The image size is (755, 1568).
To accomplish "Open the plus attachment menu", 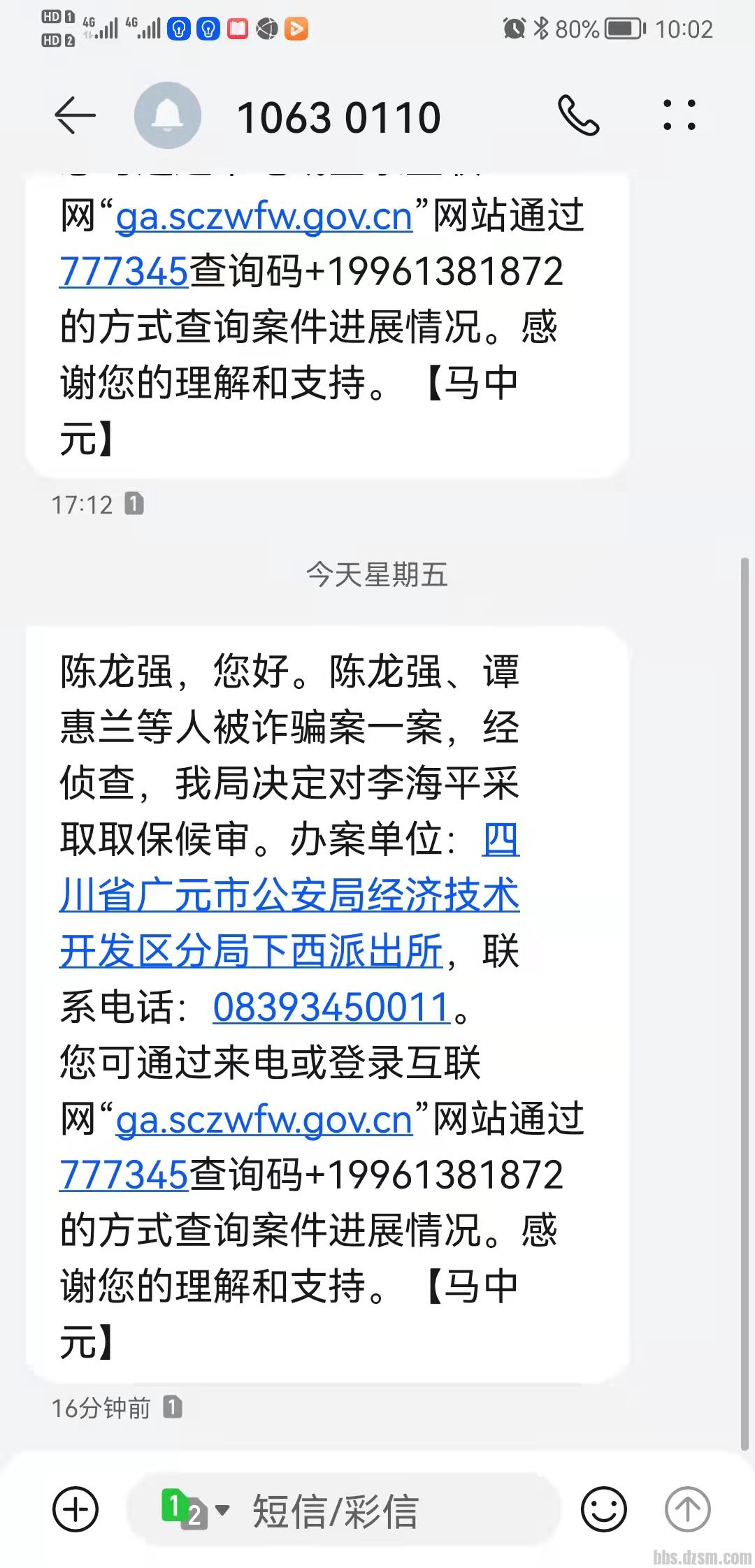I will pos(75,1509).
